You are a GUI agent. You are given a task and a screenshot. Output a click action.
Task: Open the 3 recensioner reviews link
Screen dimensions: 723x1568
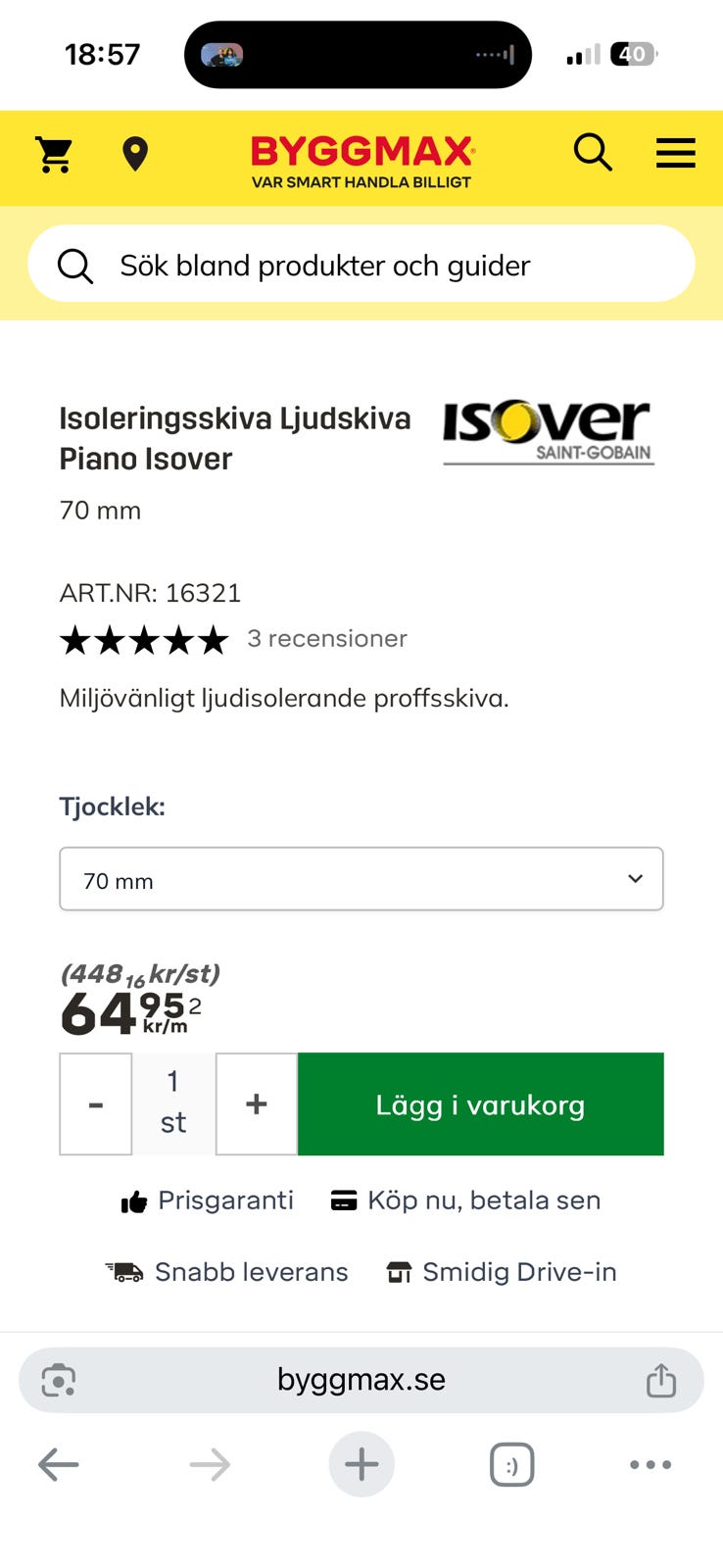coord(327,638)
